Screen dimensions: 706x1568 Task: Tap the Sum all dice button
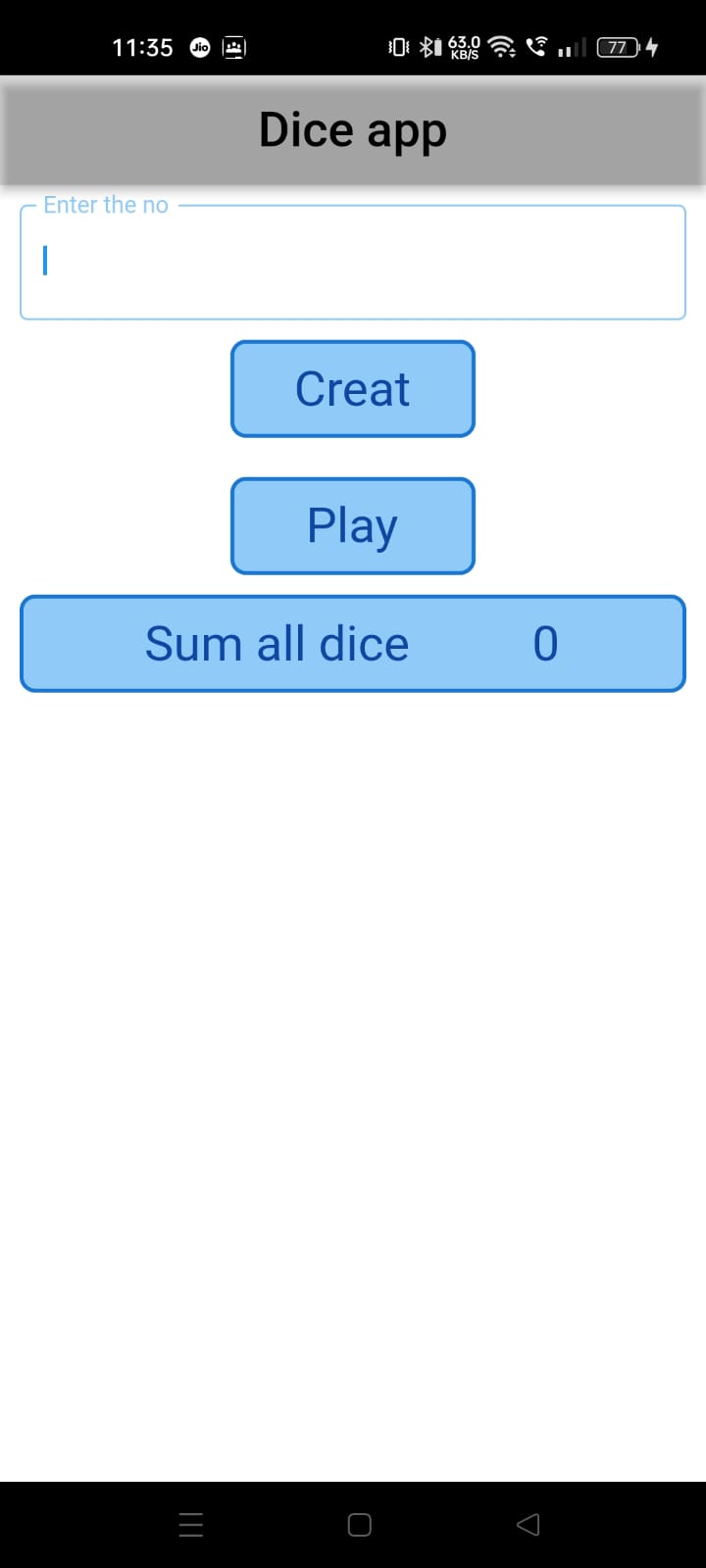coord(277,643)
